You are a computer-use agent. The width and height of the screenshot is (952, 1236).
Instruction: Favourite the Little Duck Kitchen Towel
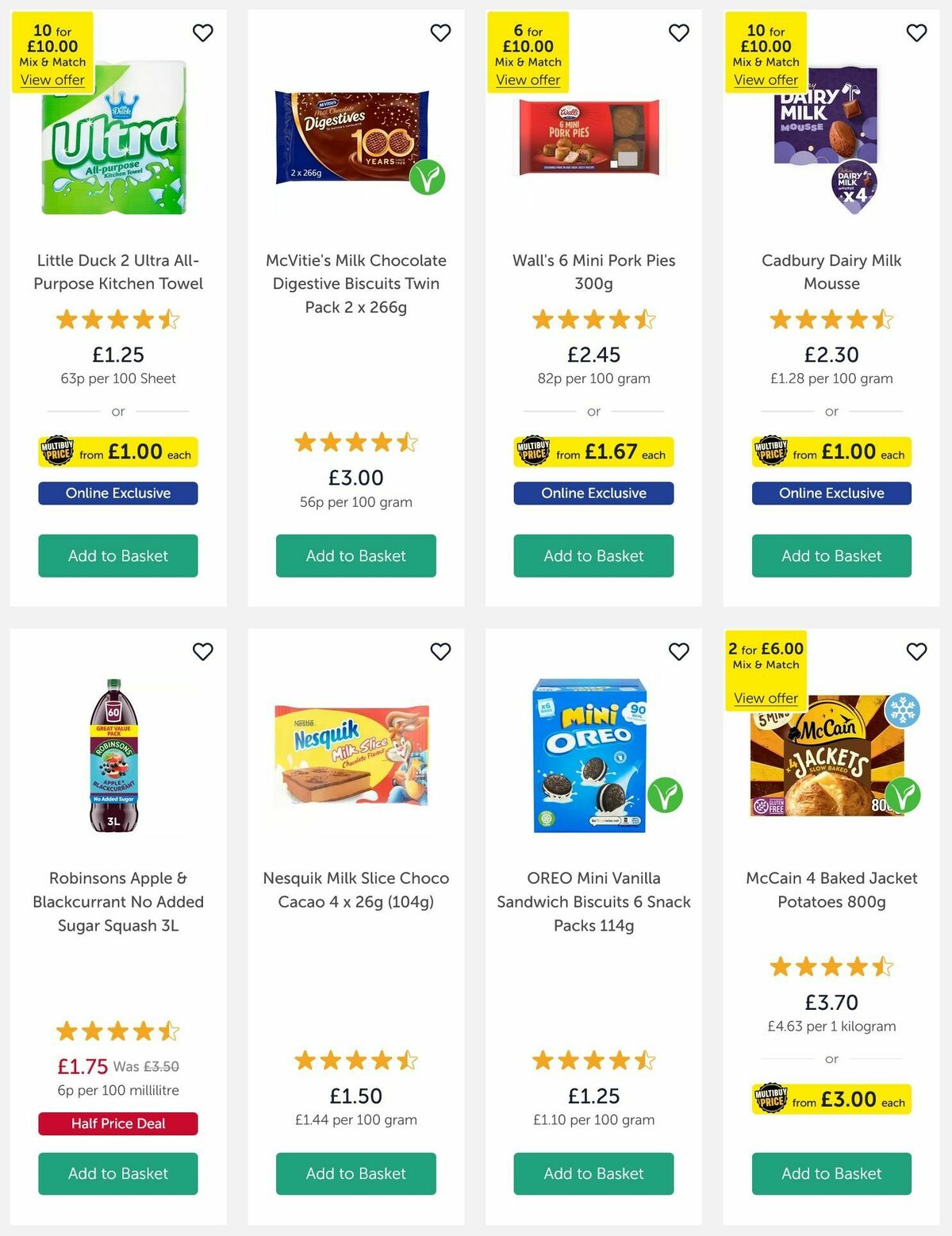pyautogui.click(x=203, y=33)
